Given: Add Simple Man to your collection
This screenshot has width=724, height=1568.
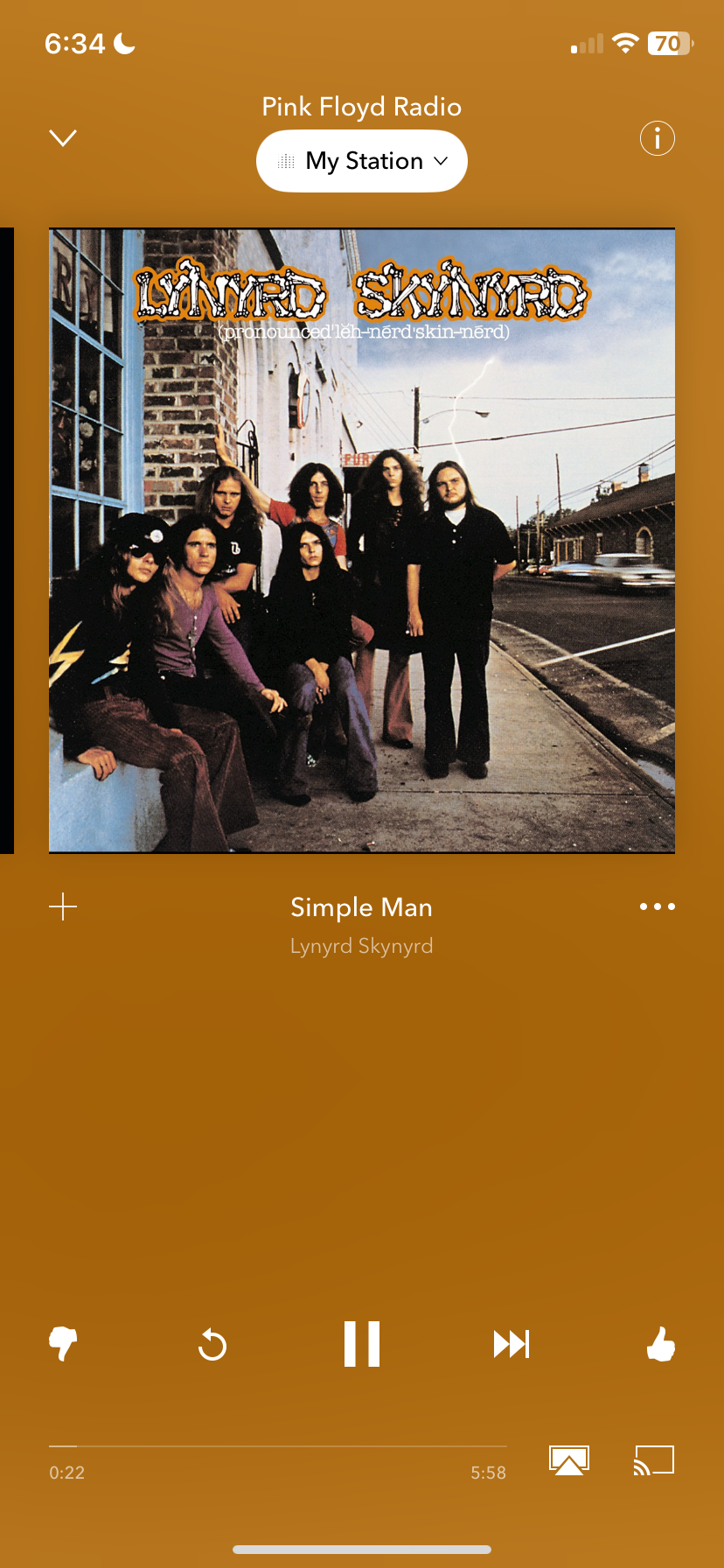Looking at the screenshot, I should [x=63, y=906].
